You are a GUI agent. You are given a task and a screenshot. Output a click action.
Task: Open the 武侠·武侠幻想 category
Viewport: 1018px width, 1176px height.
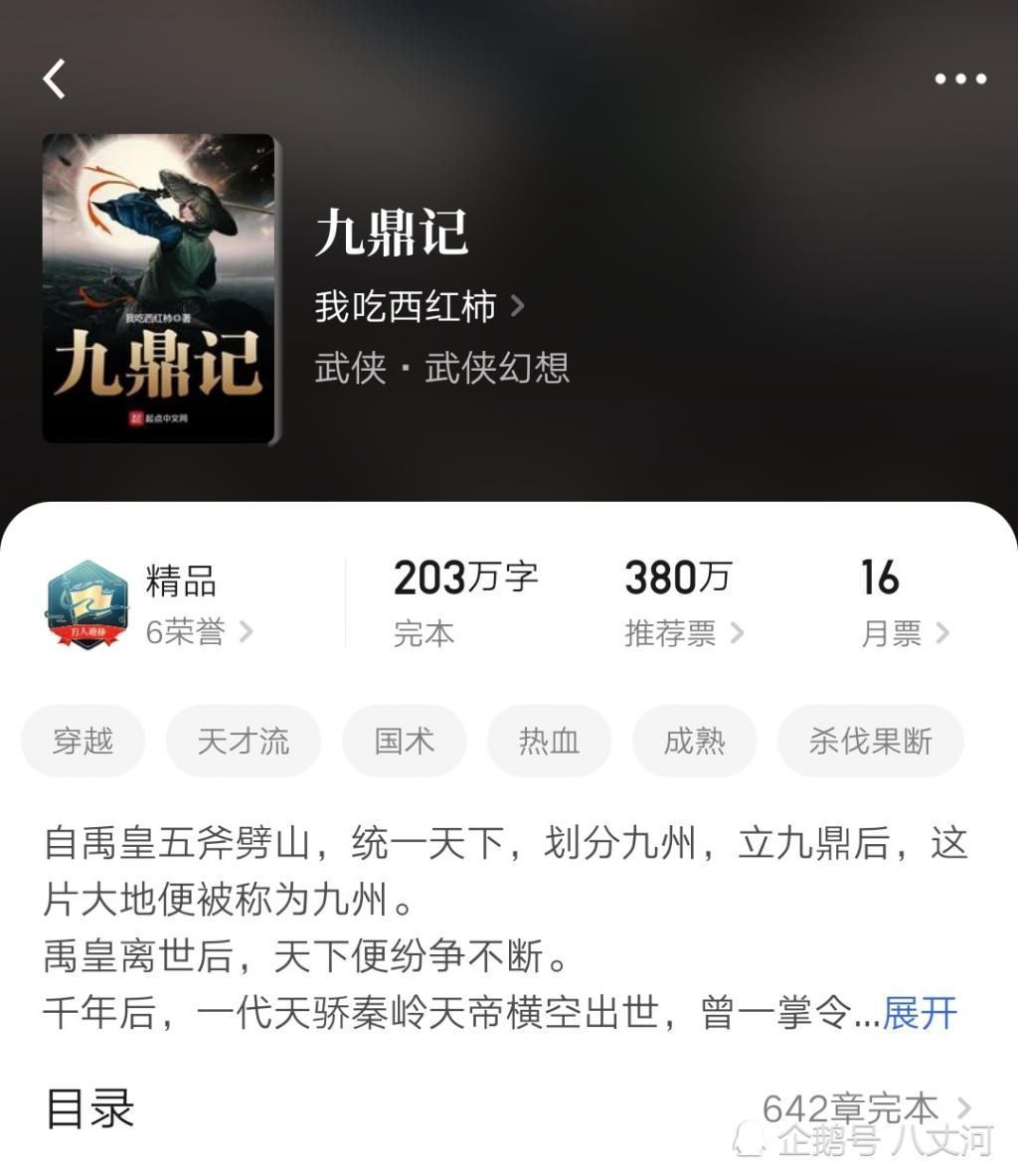(x=439, y=368)
